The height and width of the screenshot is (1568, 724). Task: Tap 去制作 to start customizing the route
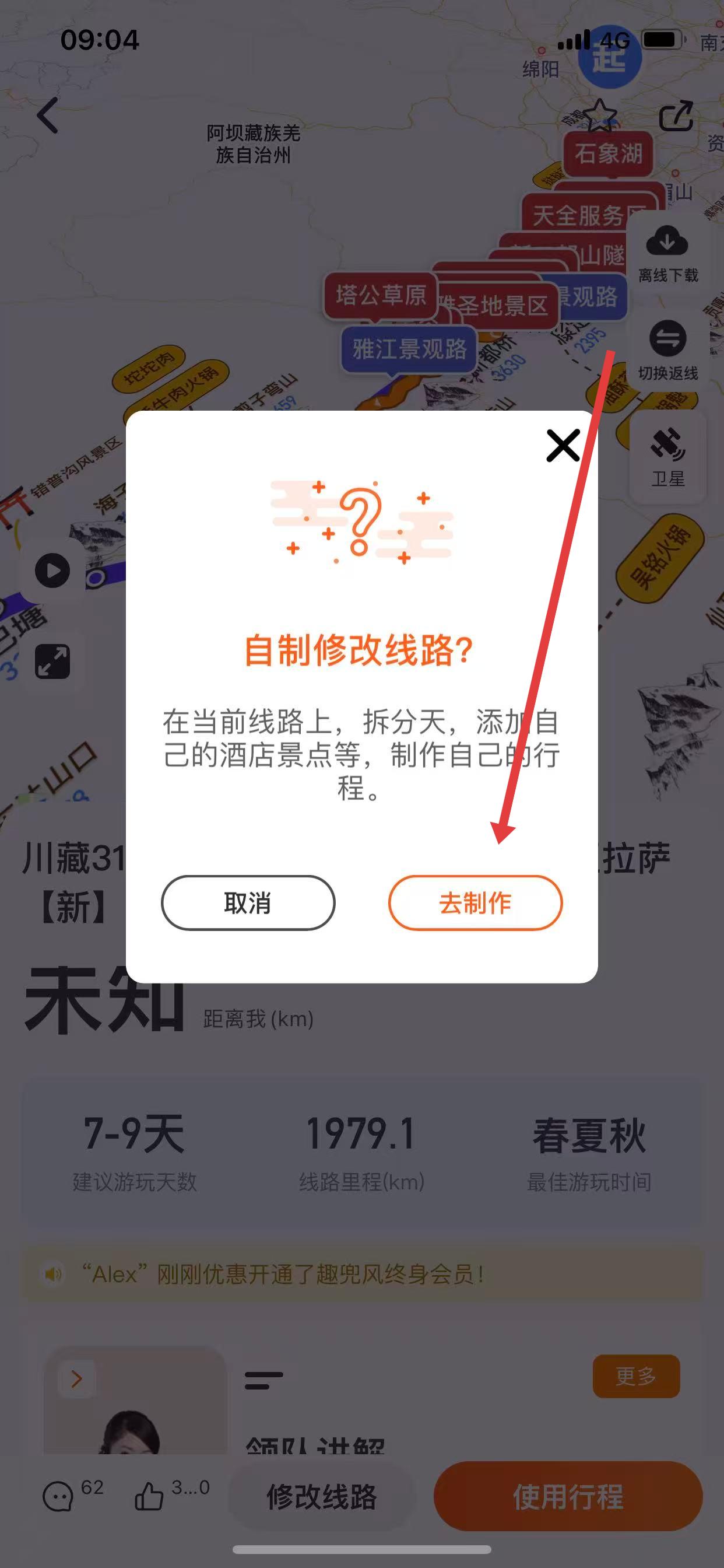pyautogui.click(x=475, y=902)
